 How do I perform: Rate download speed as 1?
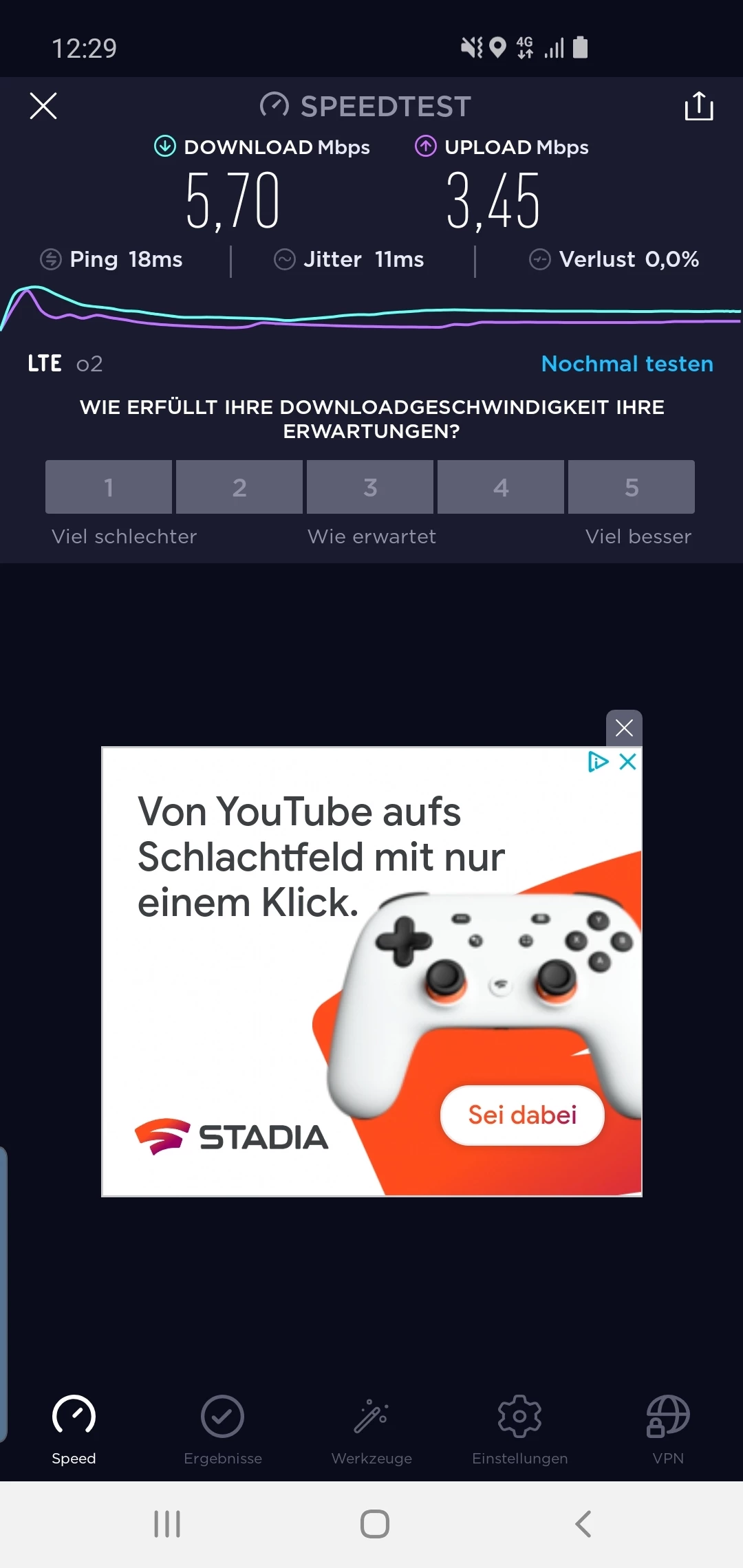click(x=109, y=487)
